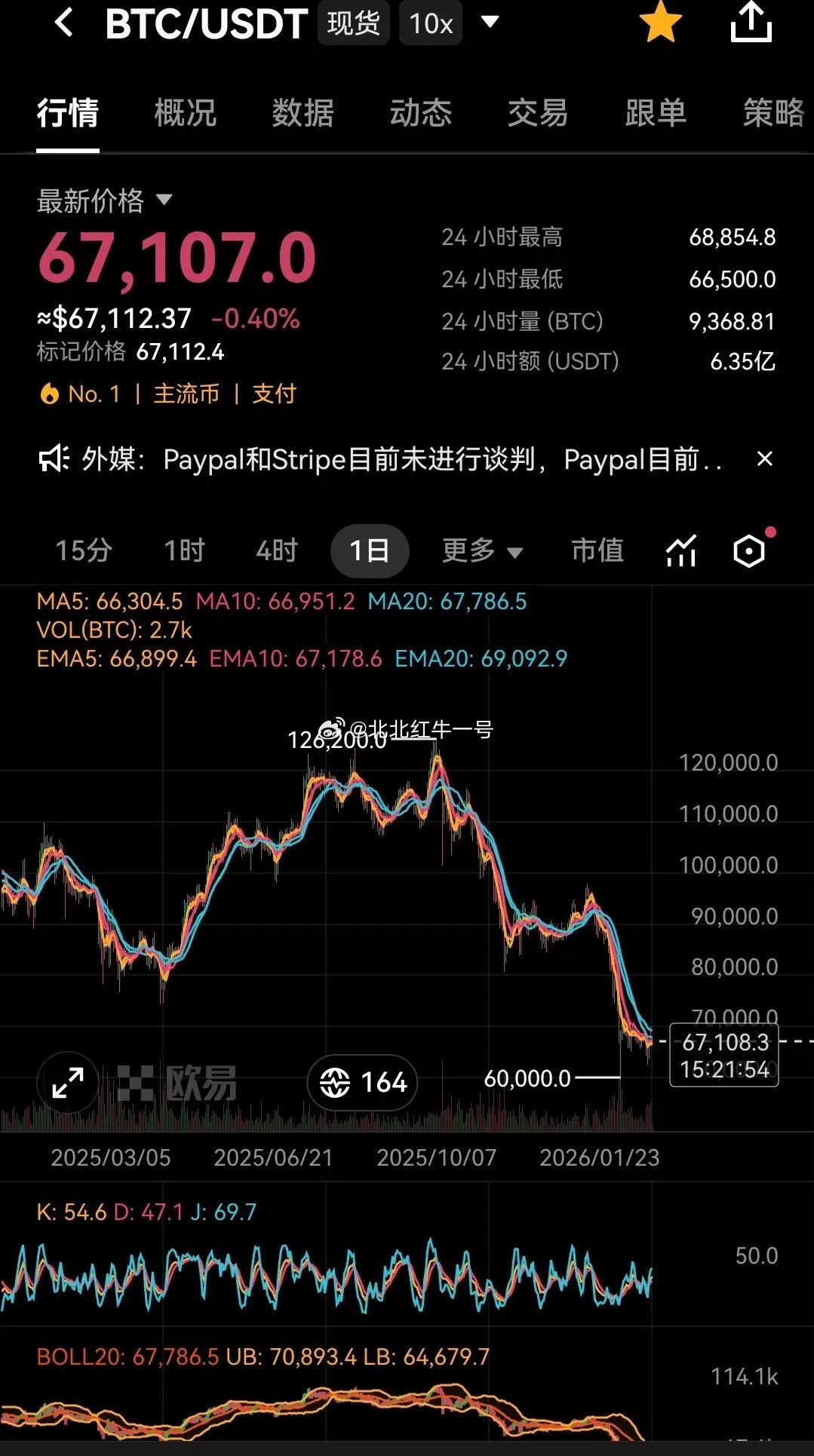Image resolution: width=814 pixels, height=1456 pixels.
Task: Tap the back arrow to exit the chart
Action: [x=65, y=23]
